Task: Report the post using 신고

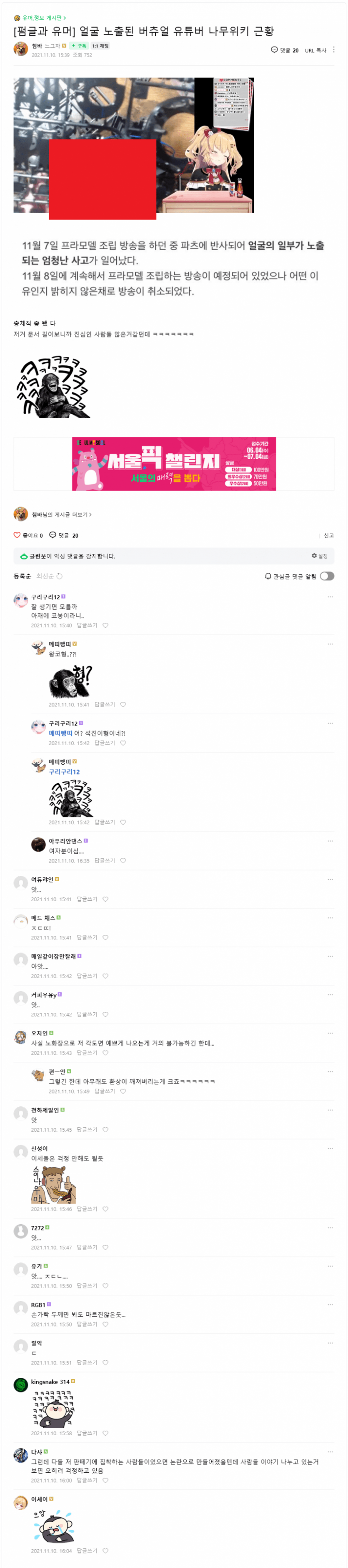Action: pyautogui.click(x=328, y=536)
